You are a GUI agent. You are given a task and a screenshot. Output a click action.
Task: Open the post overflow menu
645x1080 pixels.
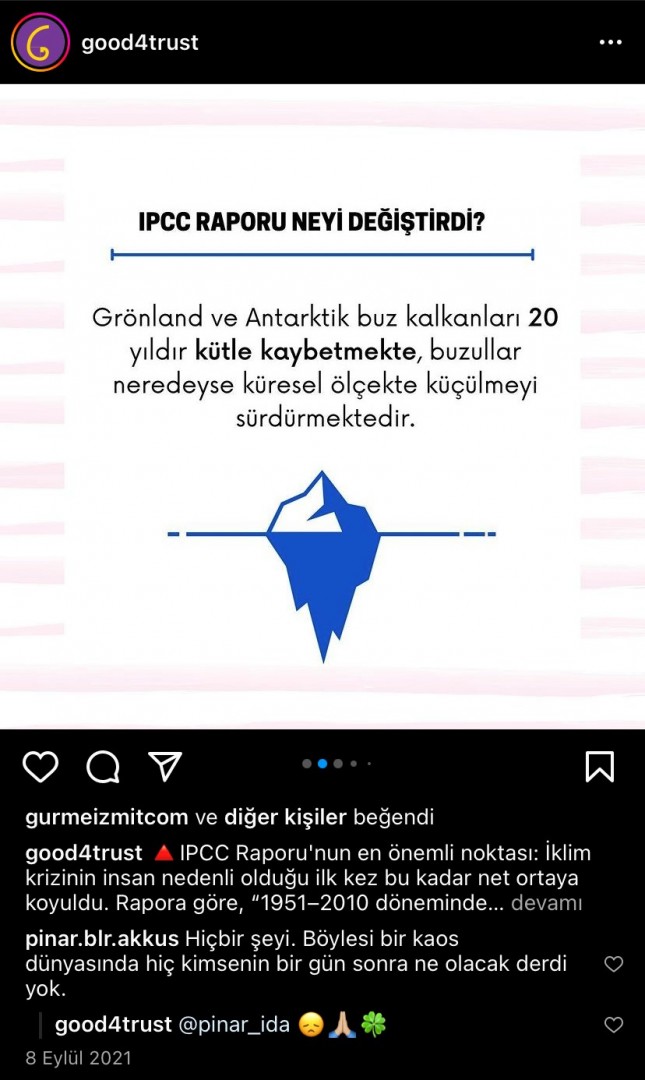point(610,42)
